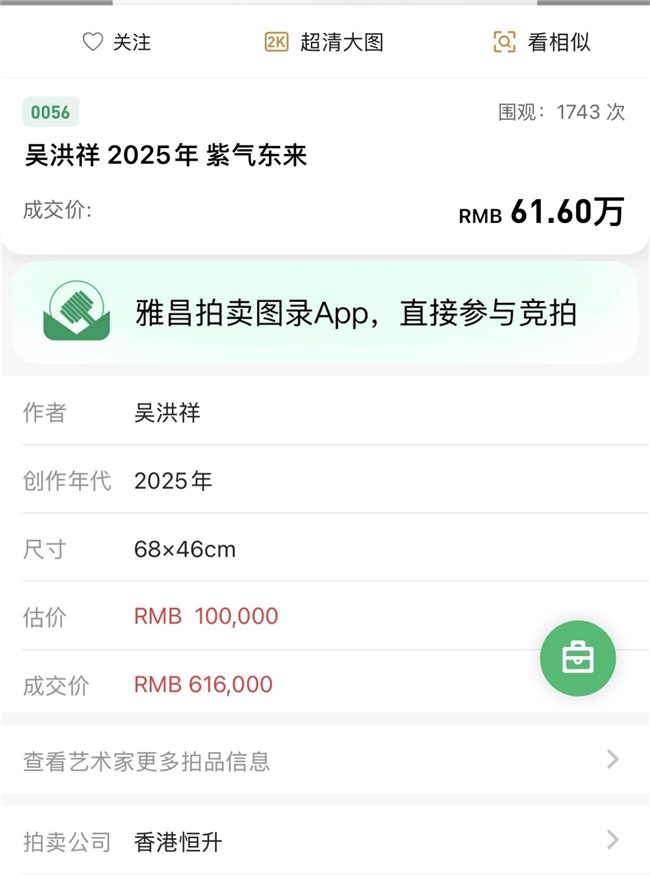The image size is (650, 875).
Task: Open the 超清大图 high-resolution image
Action: pyautogui.click(x=324, y=42)
